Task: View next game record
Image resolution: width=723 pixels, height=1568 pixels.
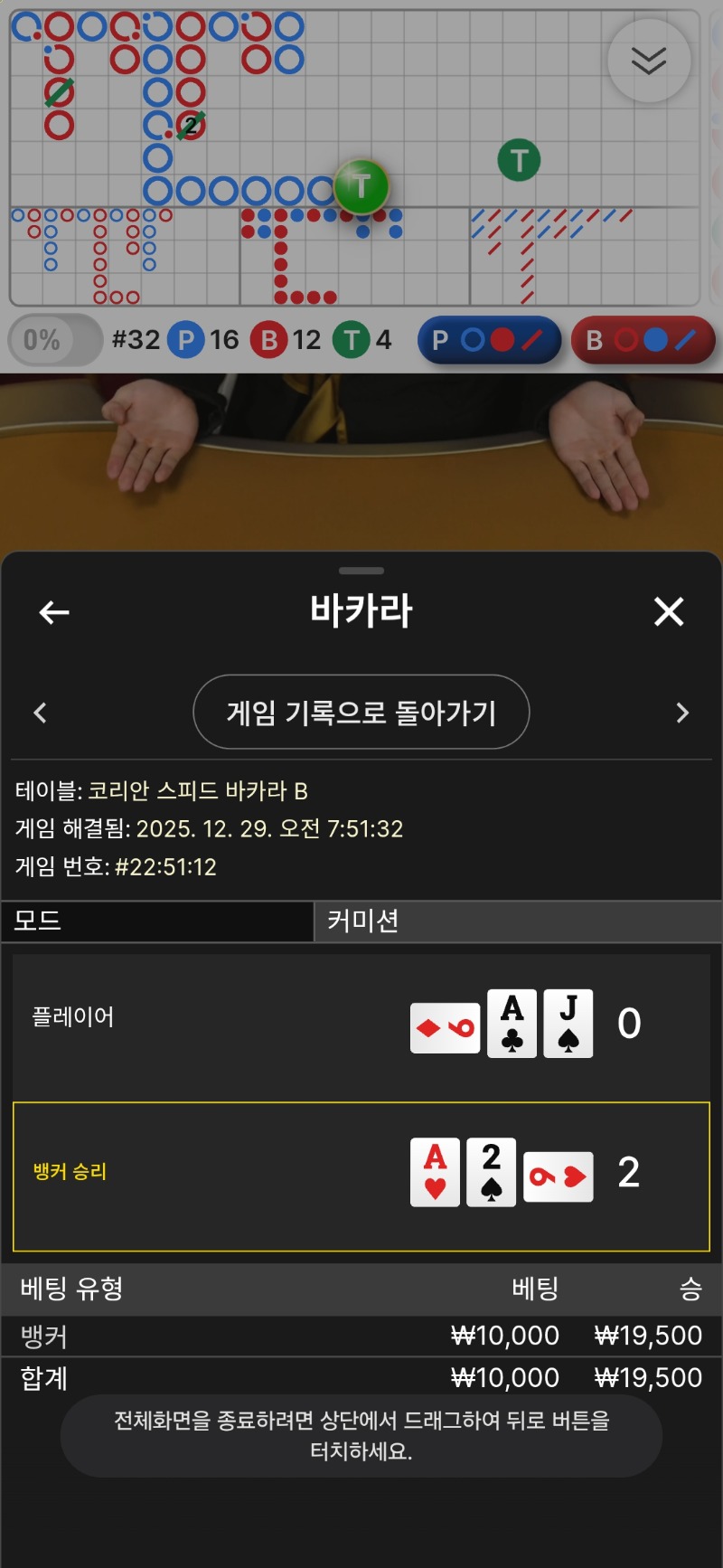Action: pos(682,713)
